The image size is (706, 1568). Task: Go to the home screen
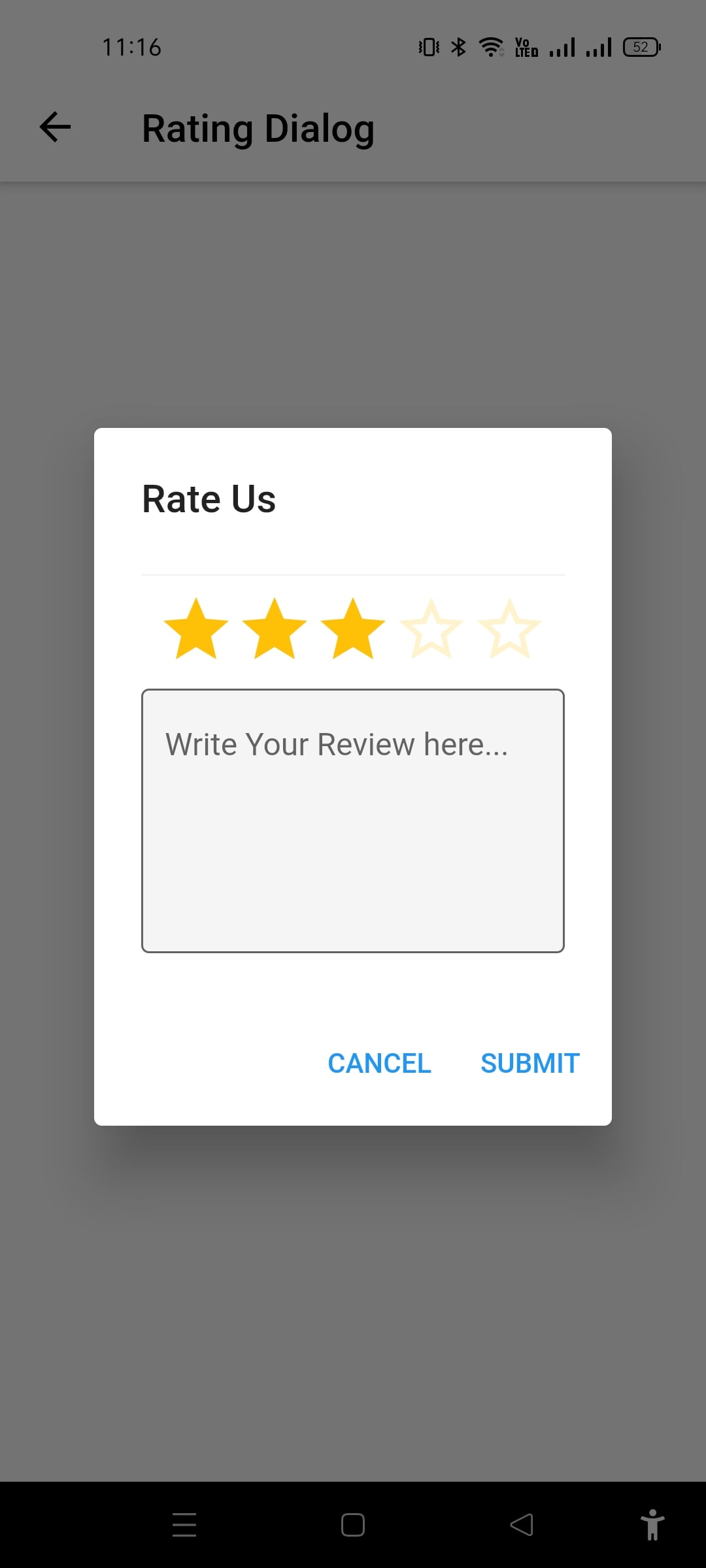353,1525
